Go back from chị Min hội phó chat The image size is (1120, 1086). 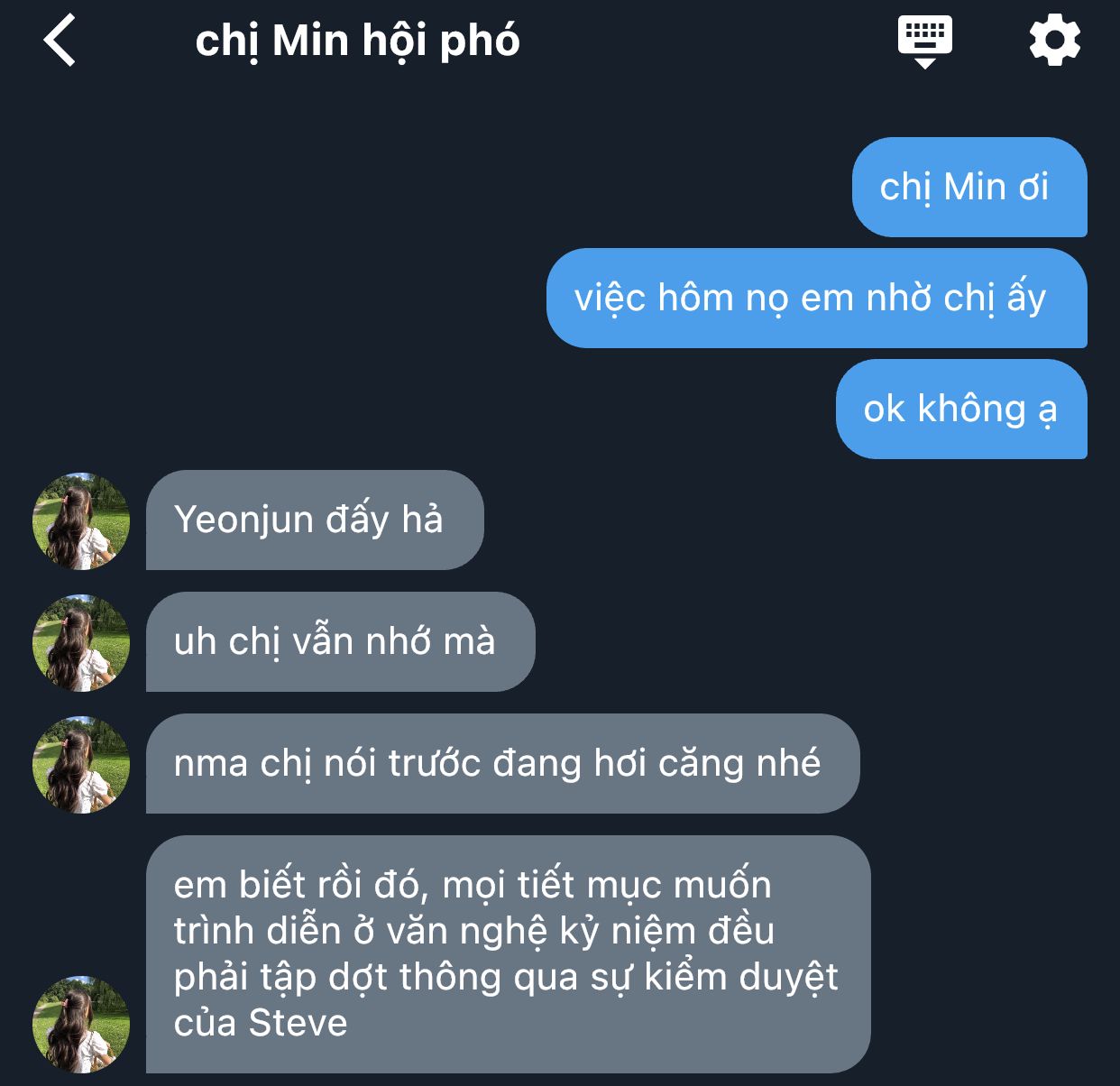coord(60,41)
